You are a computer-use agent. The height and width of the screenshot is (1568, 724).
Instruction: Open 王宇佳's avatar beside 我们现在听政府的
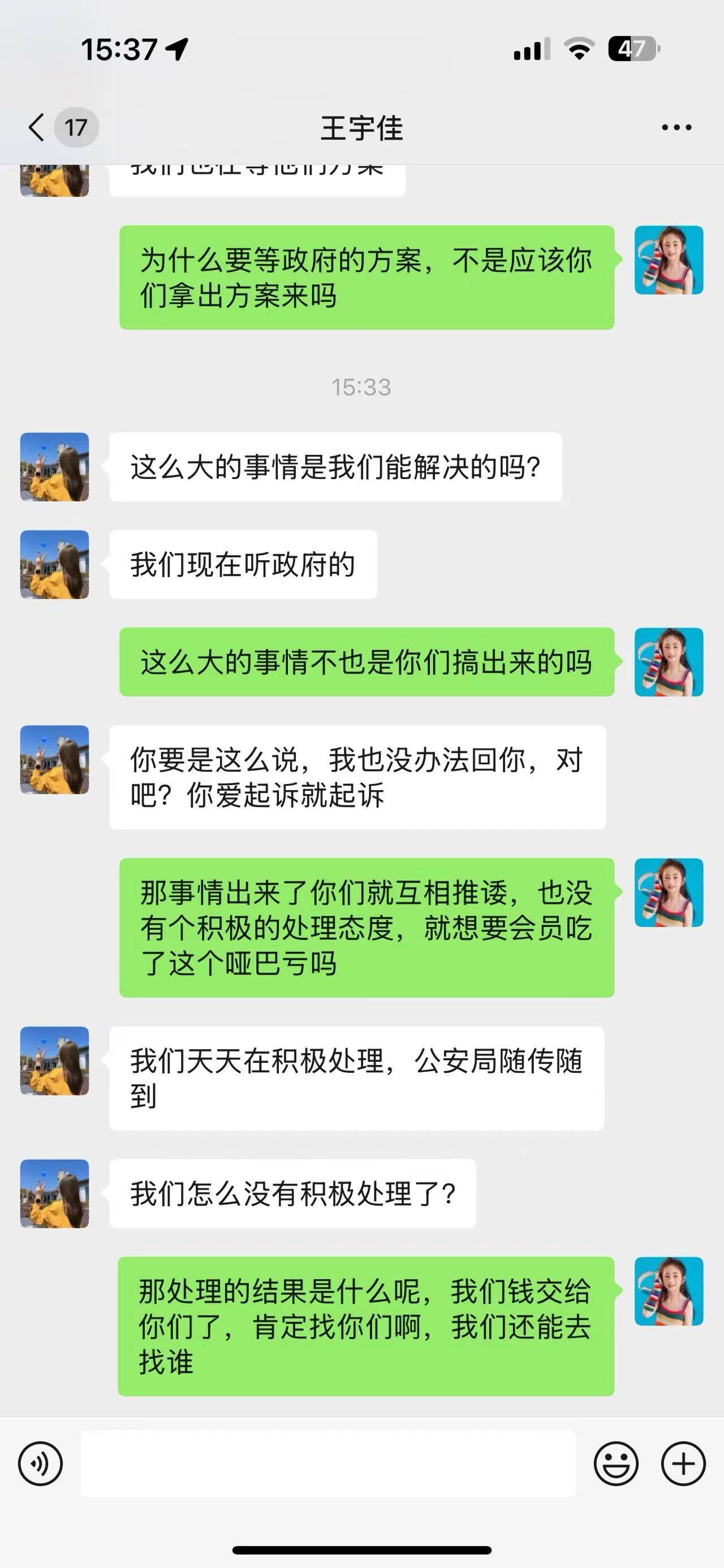[55, 564]
